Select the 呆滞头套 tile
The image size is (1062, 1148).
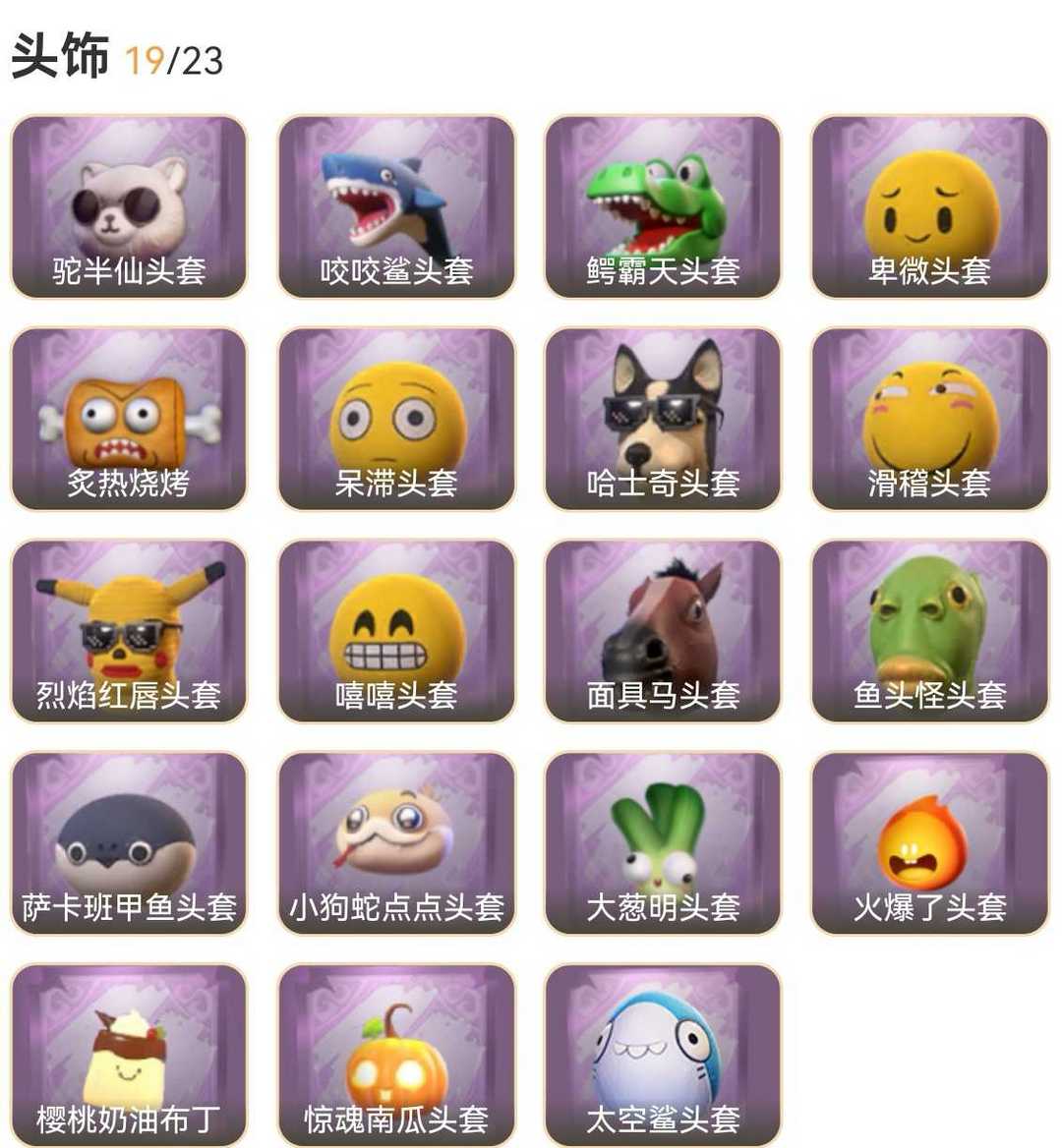coord(396,420)
